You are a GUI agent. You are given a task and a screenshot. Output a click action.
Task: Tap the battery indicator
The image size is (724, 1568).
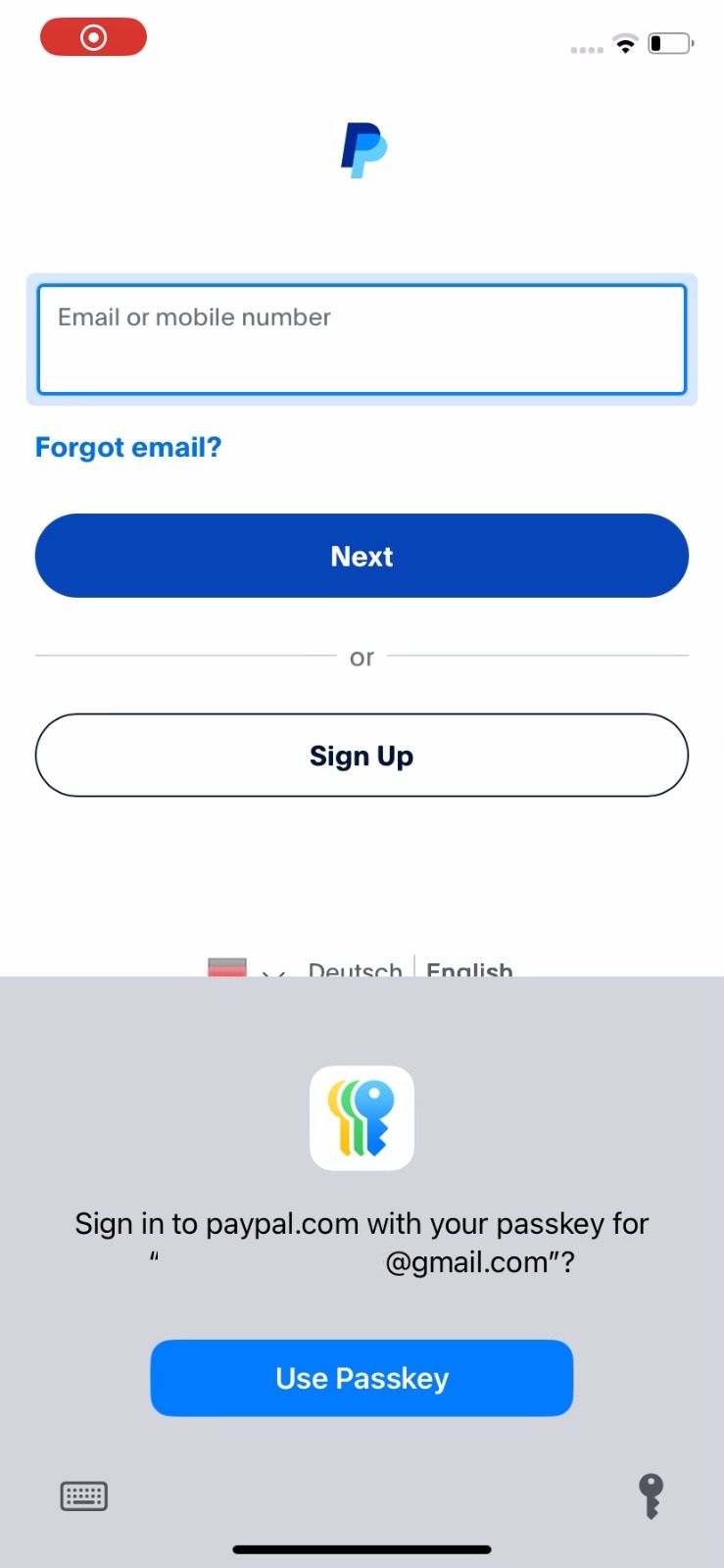pos(670,43)
